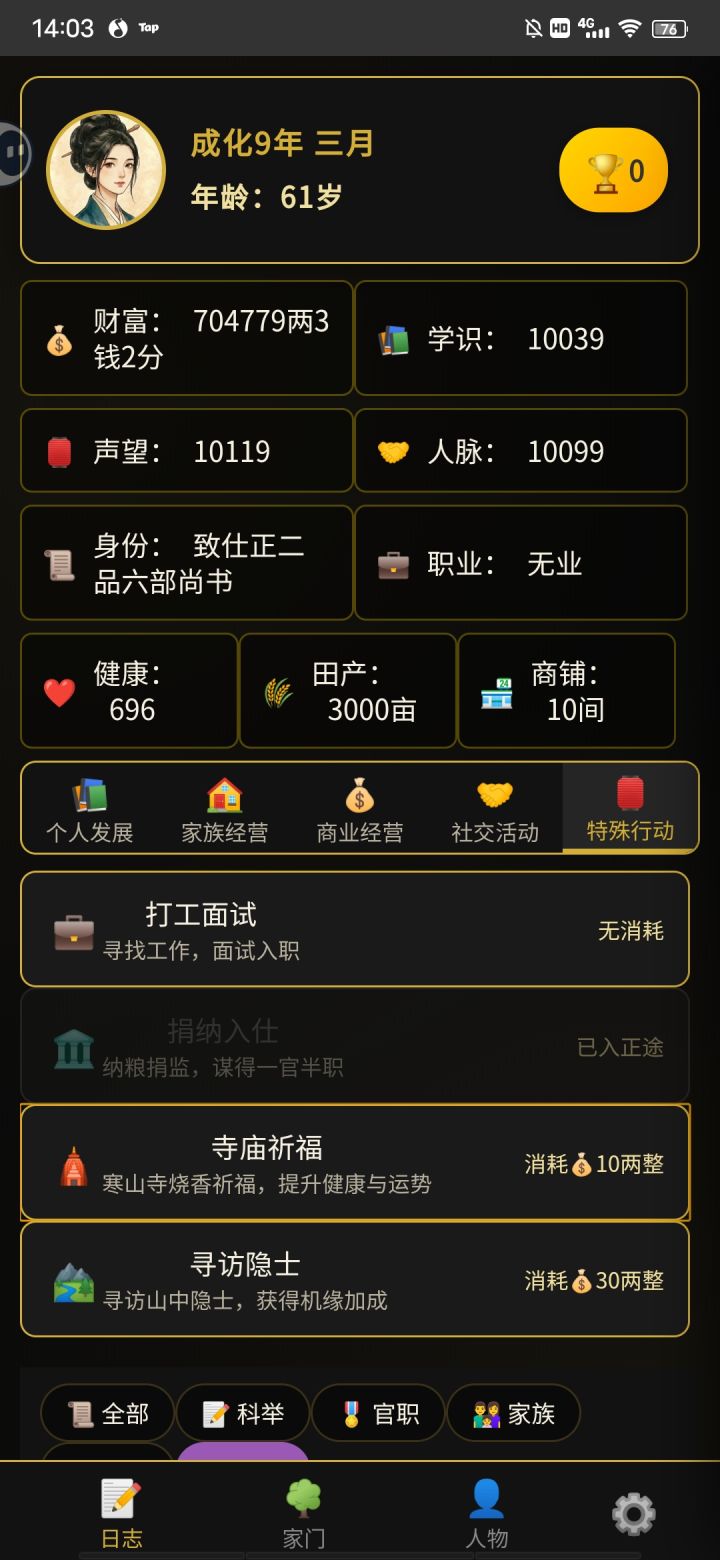
Task: Tap the temple icon on 寺庙祈福 card
Action: click(73, 1163)
